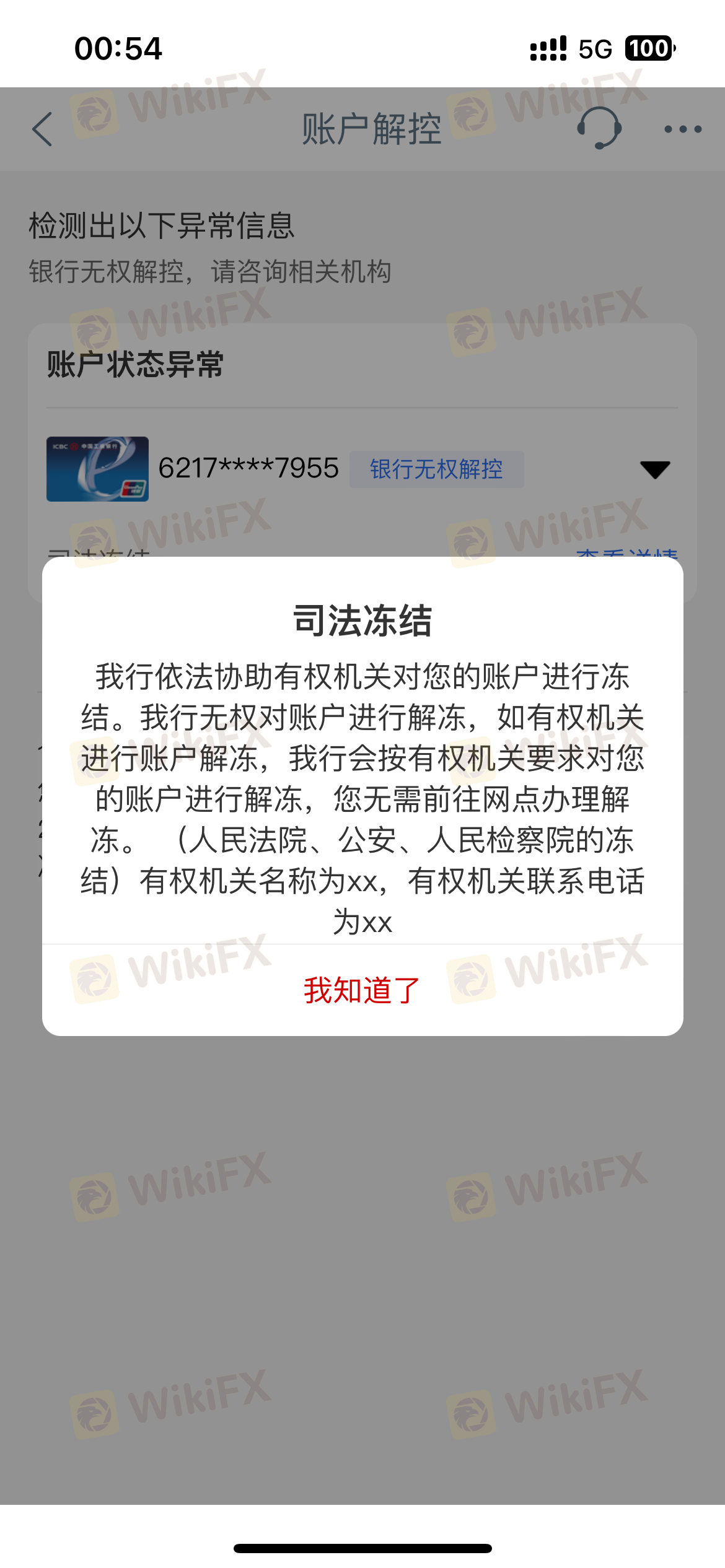Go back from 账户解控 page
The image size is (725, 1568).
42,129
